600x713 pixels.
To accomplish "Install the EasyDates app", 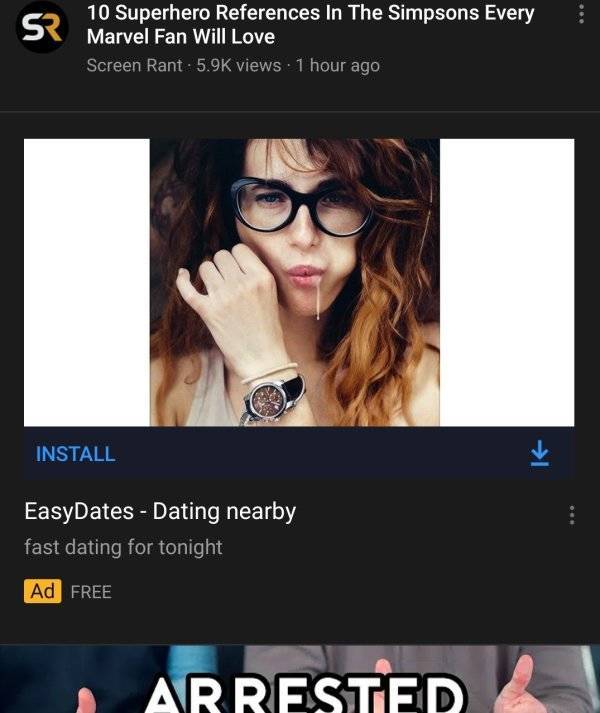I will click(76, 454).
